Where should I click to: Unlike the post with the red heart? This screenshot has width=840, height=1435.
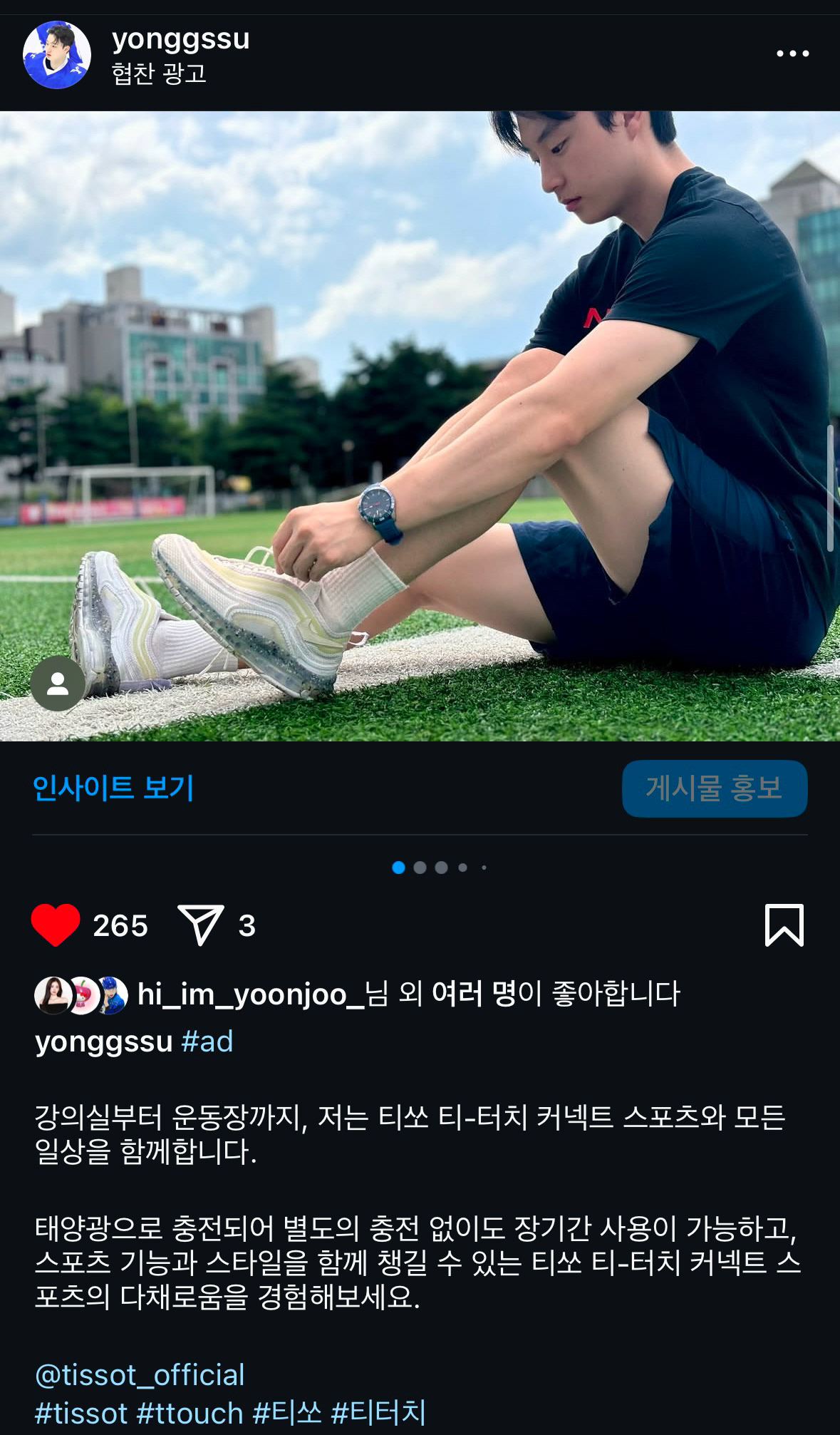click(x=56, y=925)
